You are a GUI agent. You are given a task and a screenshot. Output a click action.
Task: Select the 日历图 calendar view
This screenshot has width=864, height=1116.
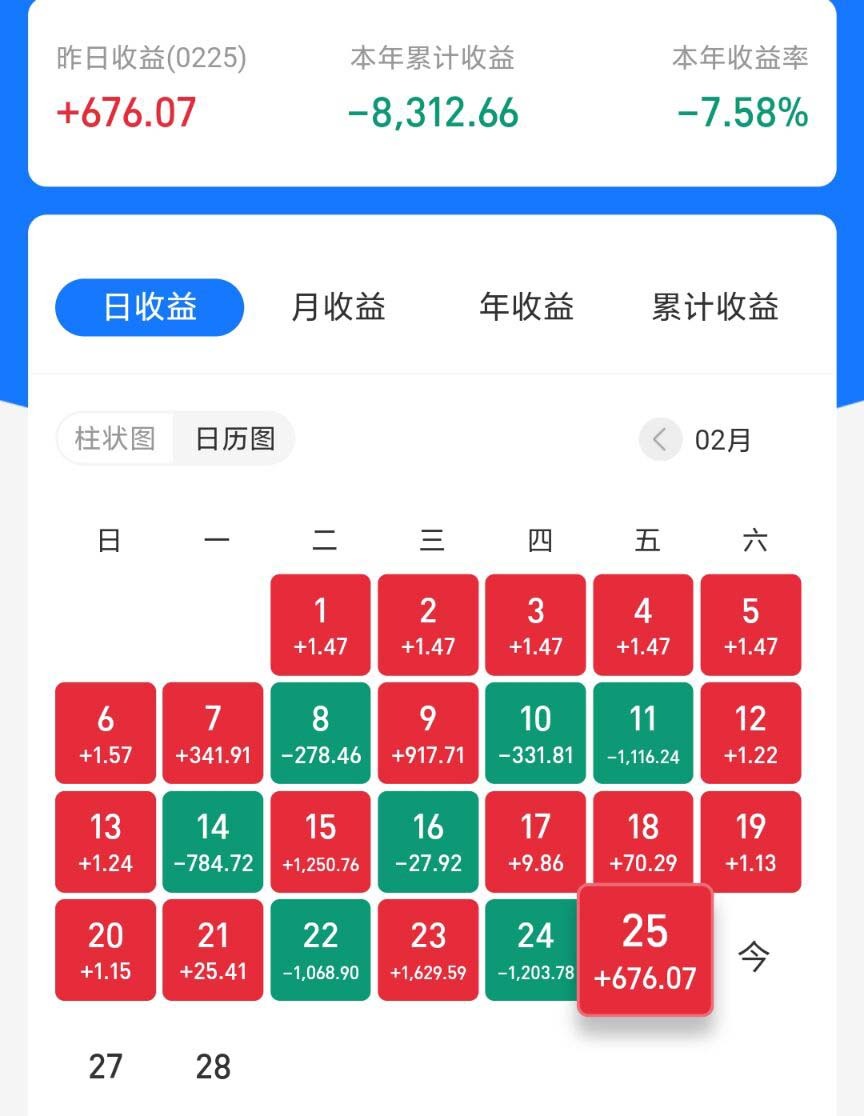(x=235, y=438)
